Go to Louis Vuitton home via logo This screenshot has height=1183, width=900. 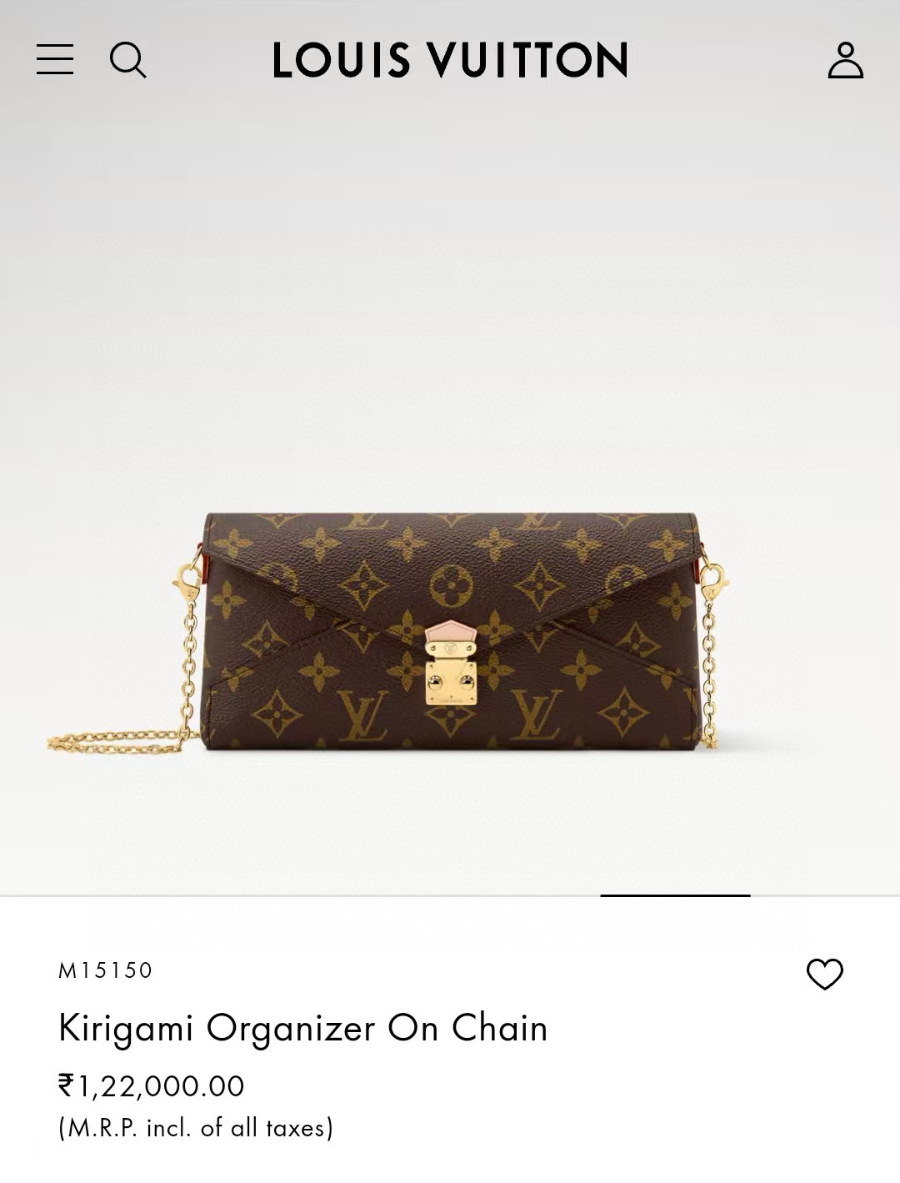[450, 60]
